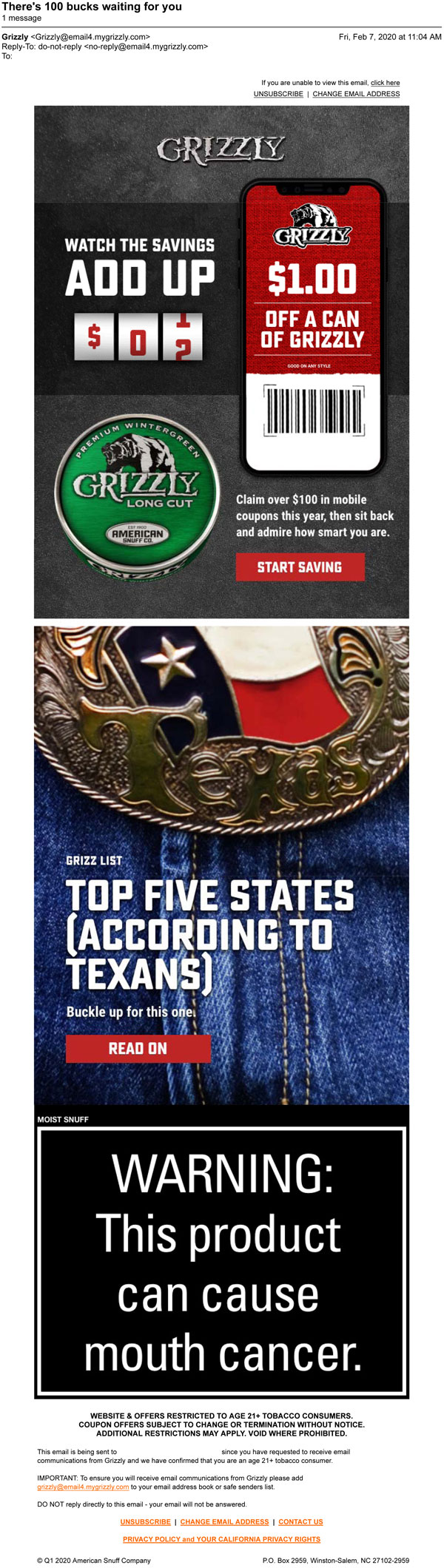Open top CHANGE EMAIL ADDRESS link
Screen dimensions: 444x1568
(356, 94)
